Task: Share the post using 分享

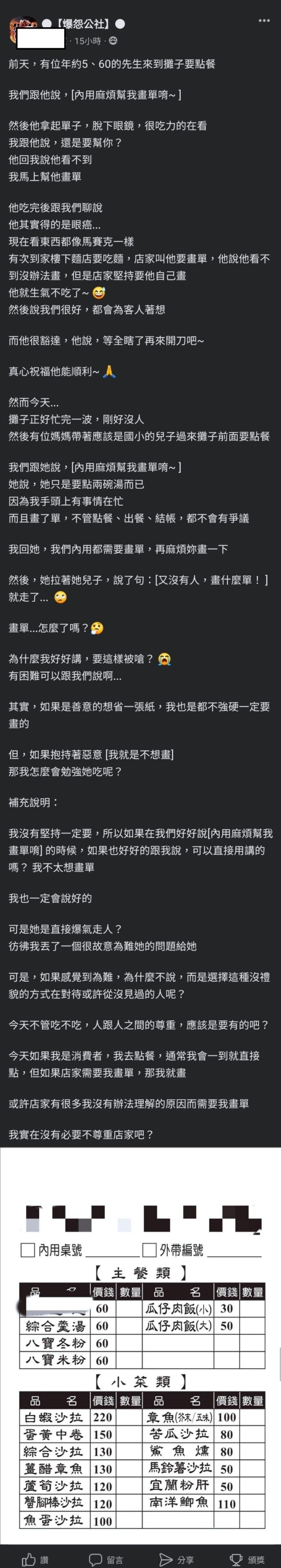Action: pyautogui.click(x=177, y=1554)
